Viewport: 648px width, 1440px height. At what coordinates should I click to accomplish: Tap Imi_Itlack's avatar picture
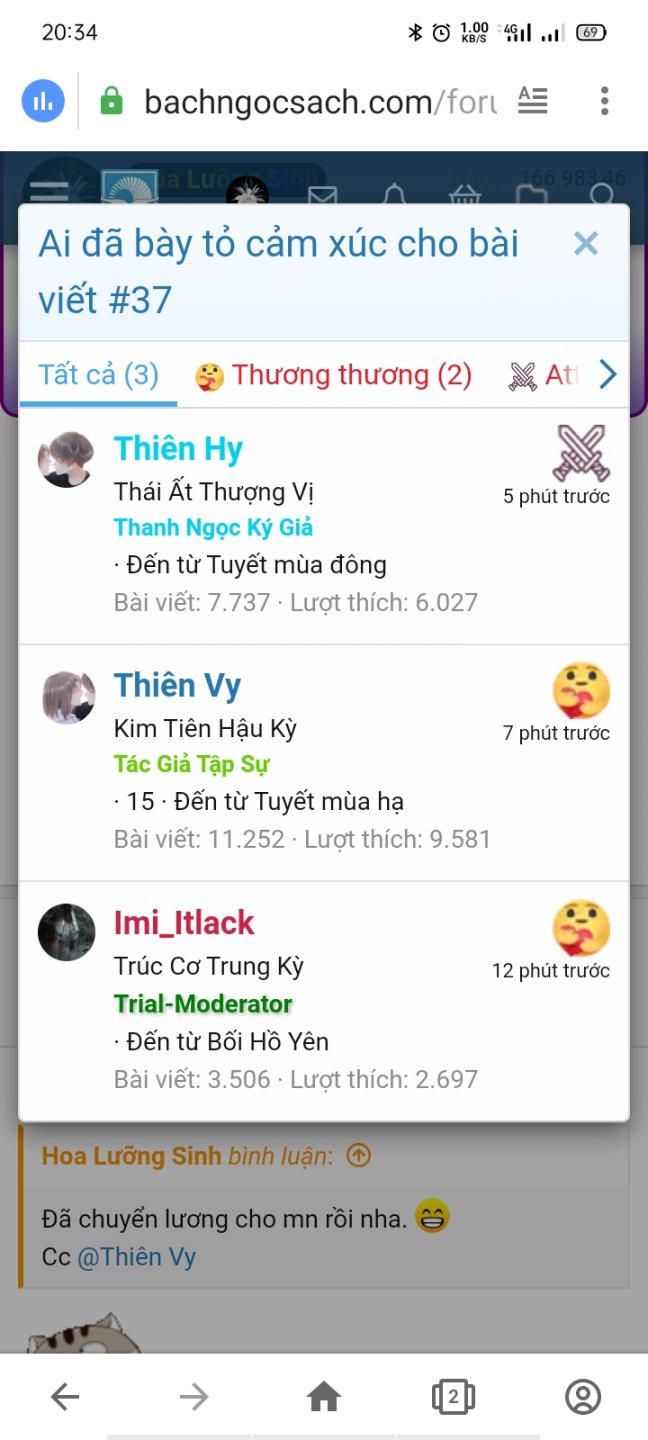(x=66, y=932)
